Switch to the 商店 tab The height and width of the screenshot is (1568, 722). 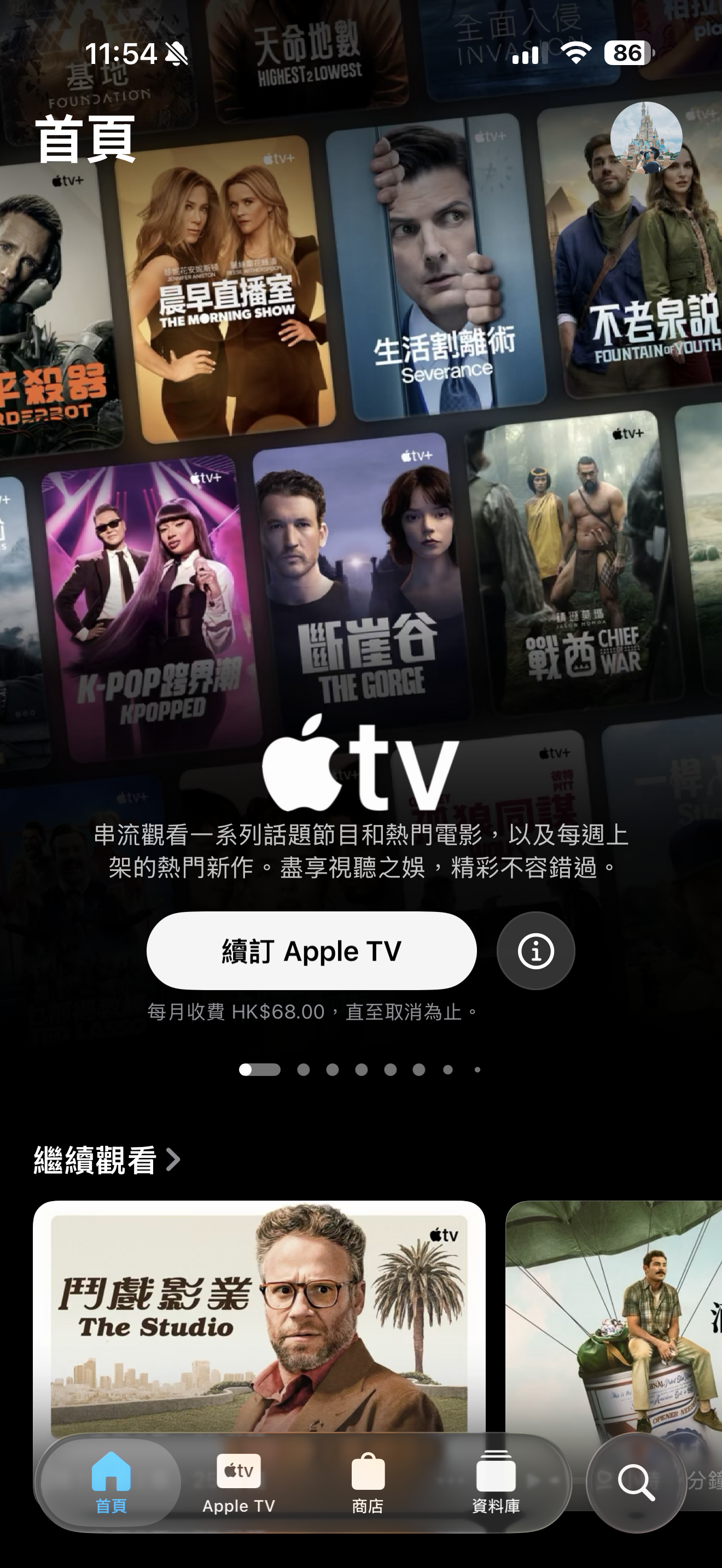(x=368, y=1483)
